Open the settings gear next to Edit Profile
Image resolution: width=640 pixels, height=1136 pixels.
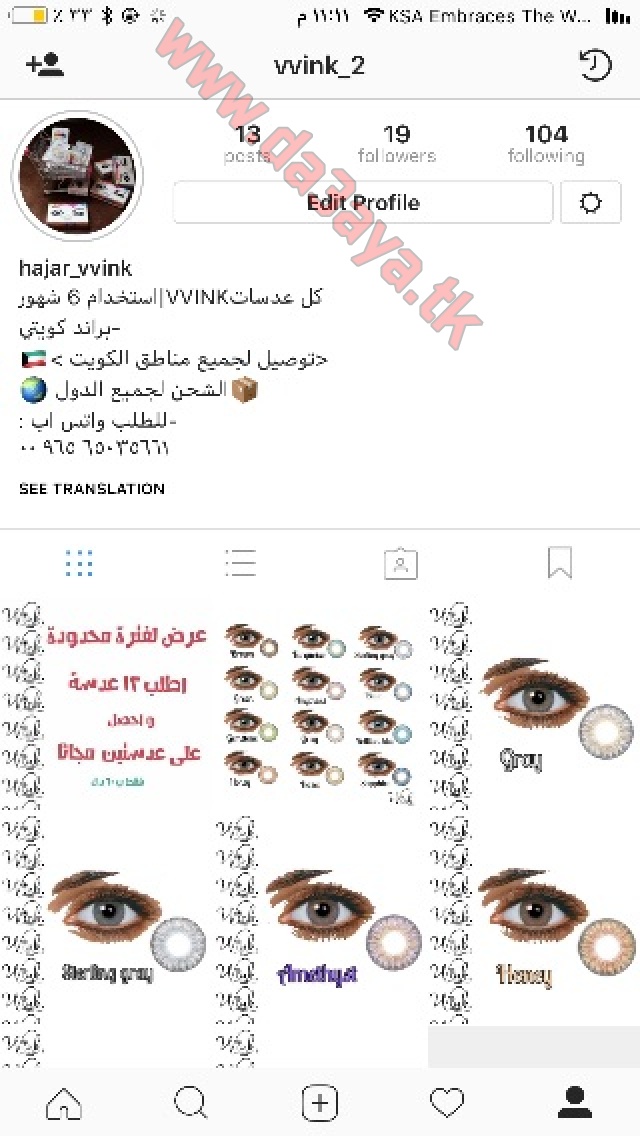[x=591, y=202]
